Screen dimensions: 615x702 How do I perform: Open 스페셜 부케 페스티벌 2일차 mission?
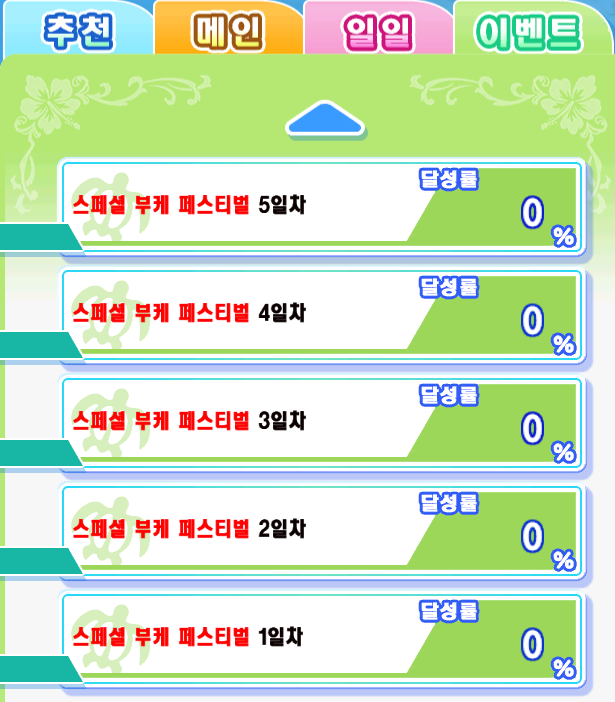coord(320,530)
